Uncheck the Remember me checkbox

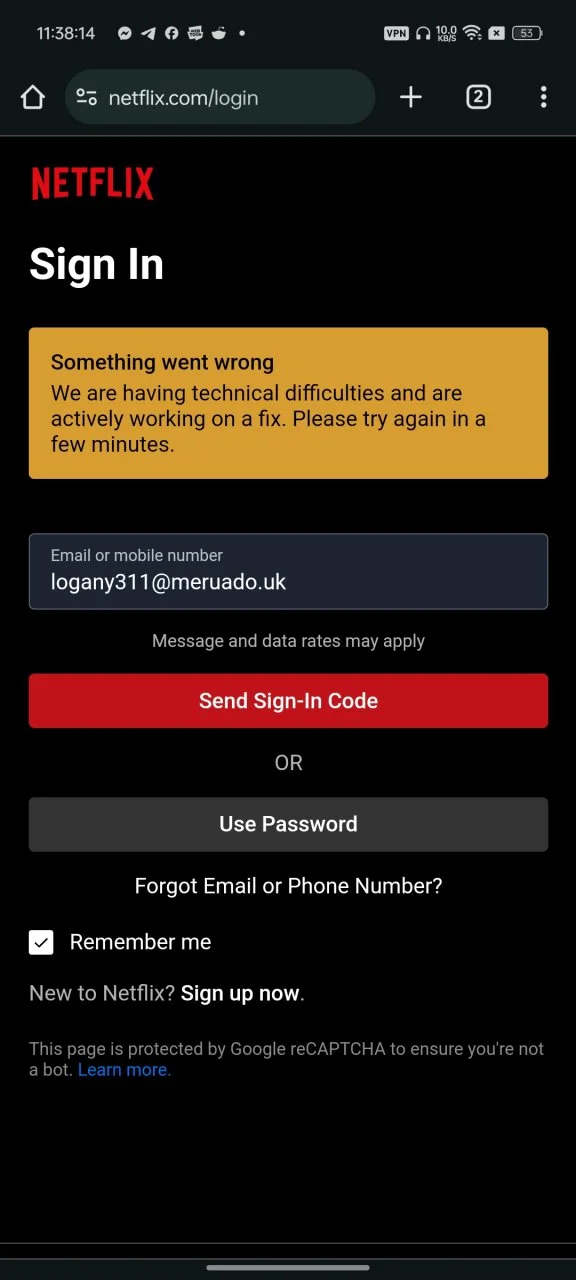pyautogui.click(x=41, y=942)
